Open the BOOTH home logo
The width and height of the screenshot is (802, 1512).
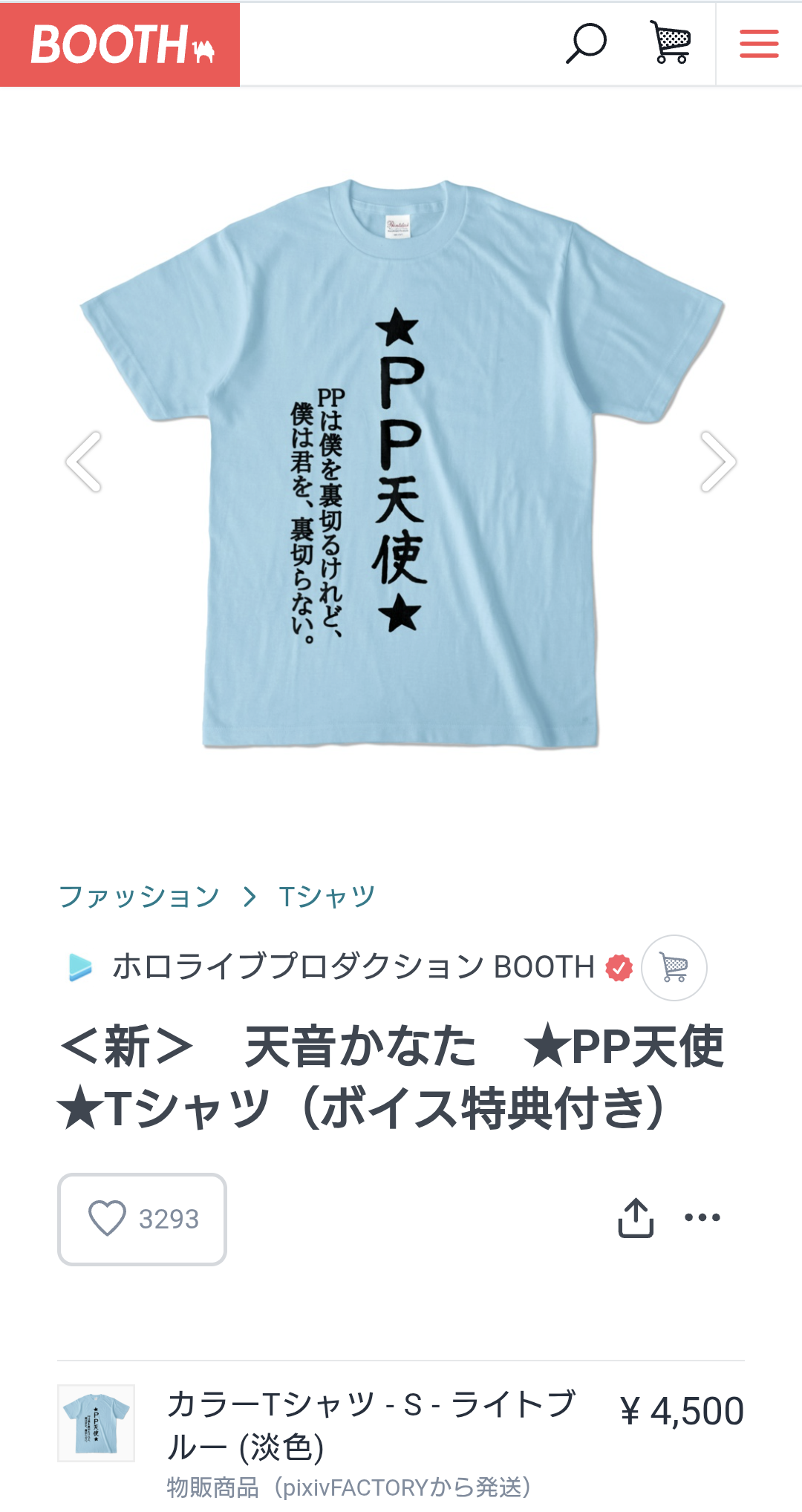point(120,45)
